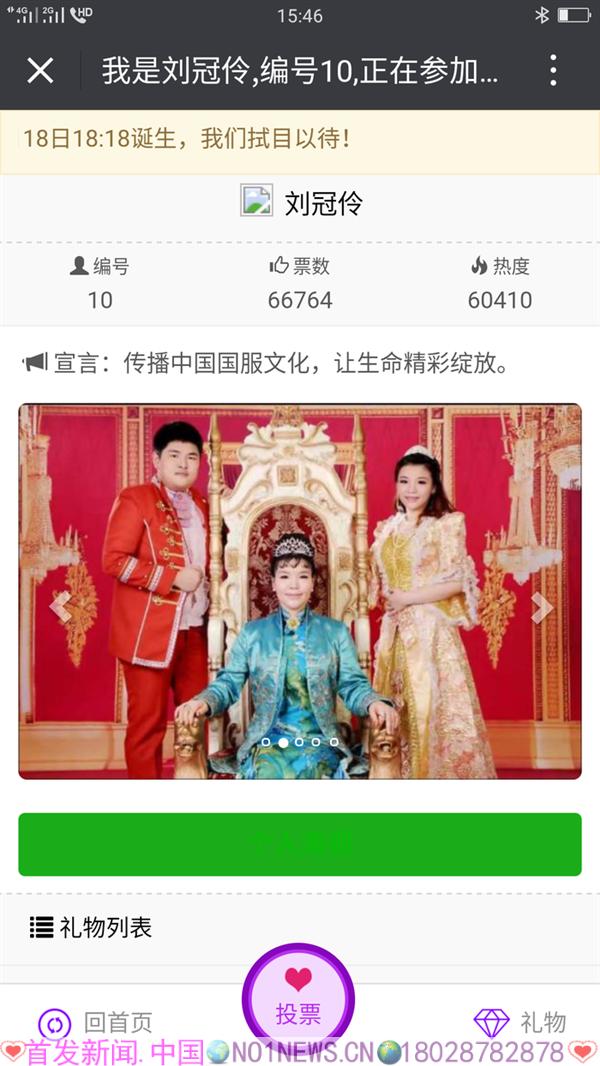Screen dimensions: 600x1066
Task: Open the 礼物列表 gift list
Action: click(92, 927)
